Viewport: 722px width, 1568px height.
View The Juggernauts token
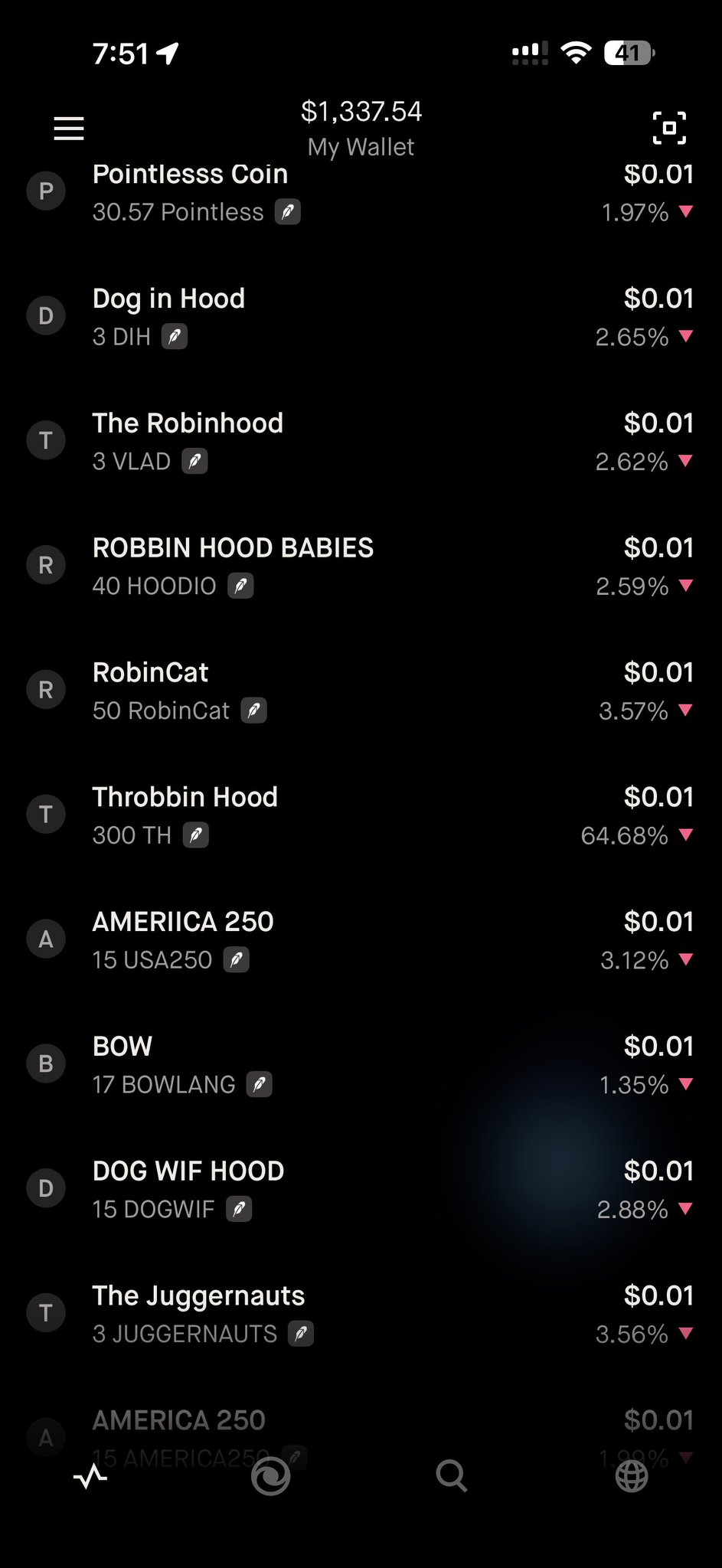(x=361, y=1315)
